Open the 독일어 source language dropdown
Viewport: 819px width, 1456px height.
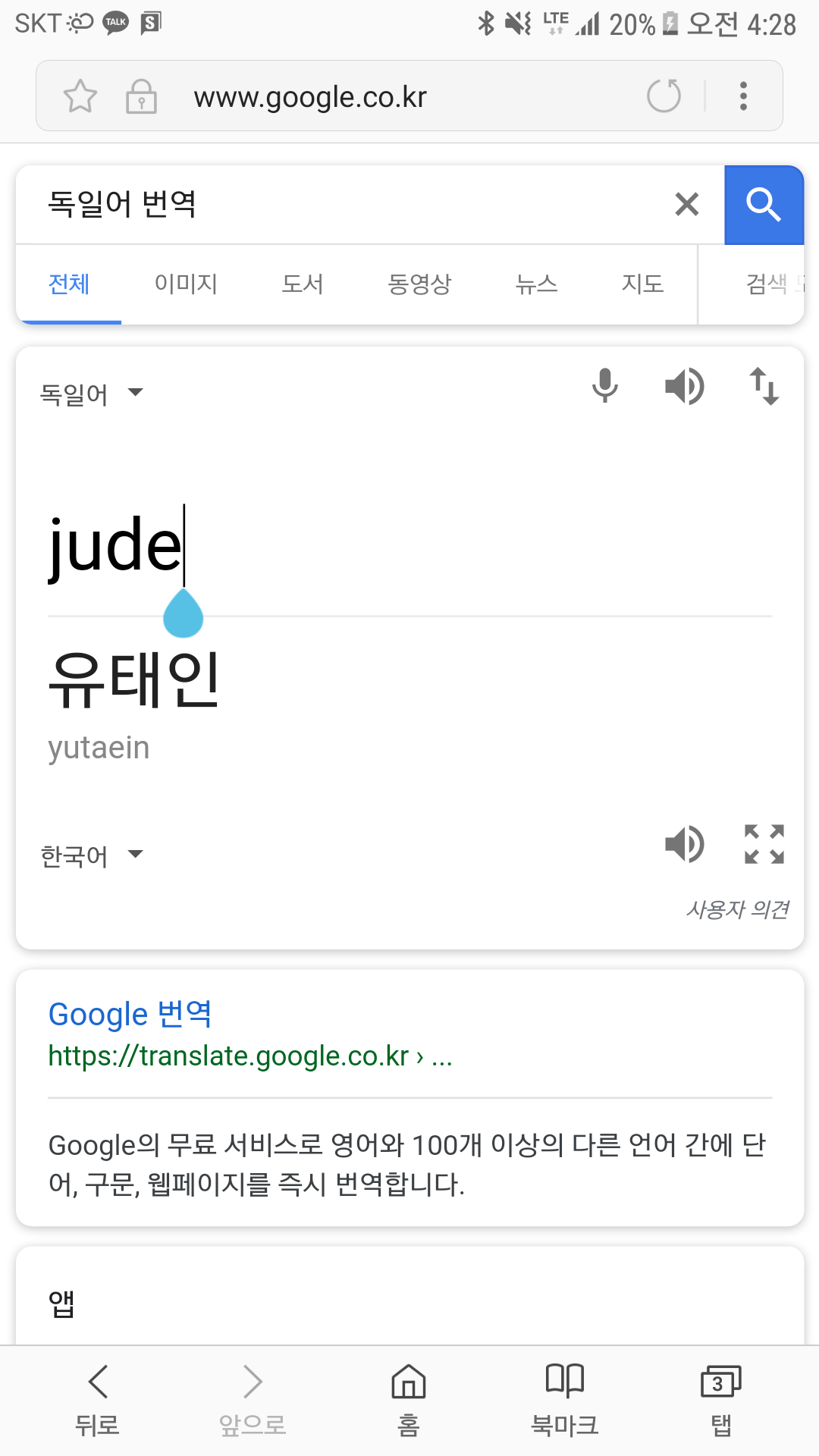coord(91,394)
